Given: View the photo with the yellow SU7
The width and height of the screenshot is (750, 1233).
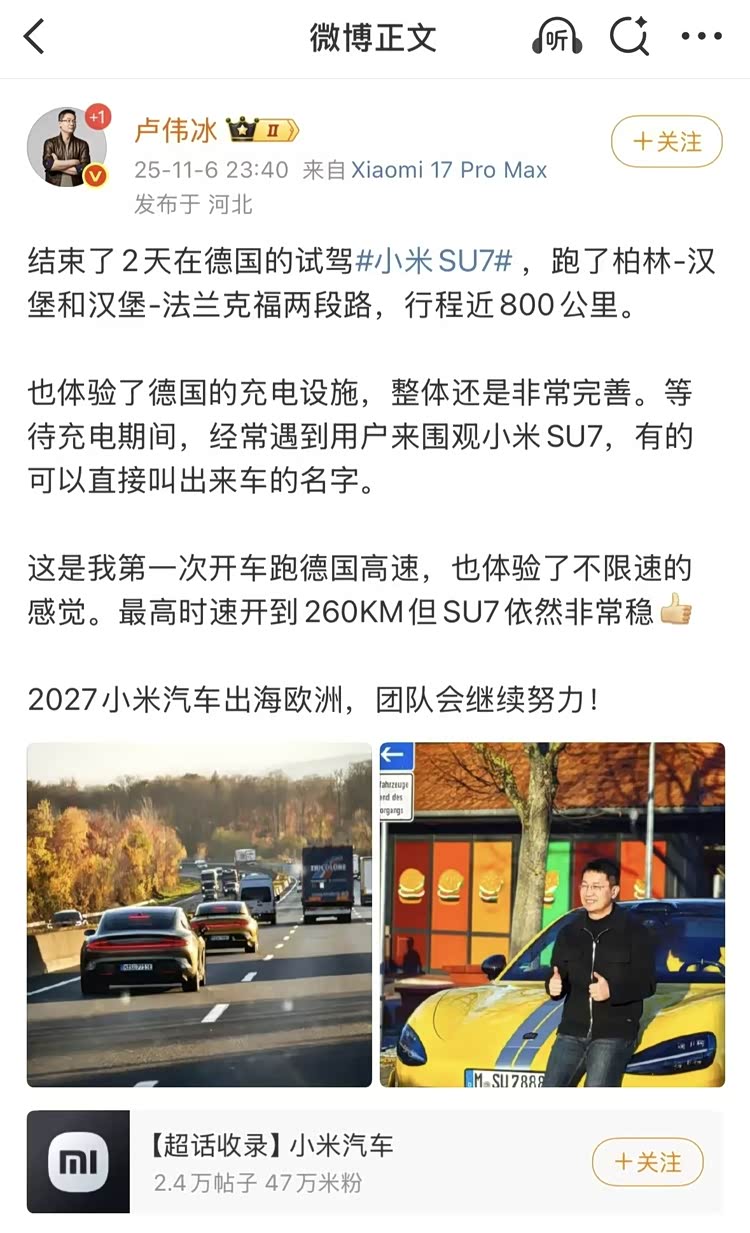Looking at the screenshot, I should click(552, 914).
